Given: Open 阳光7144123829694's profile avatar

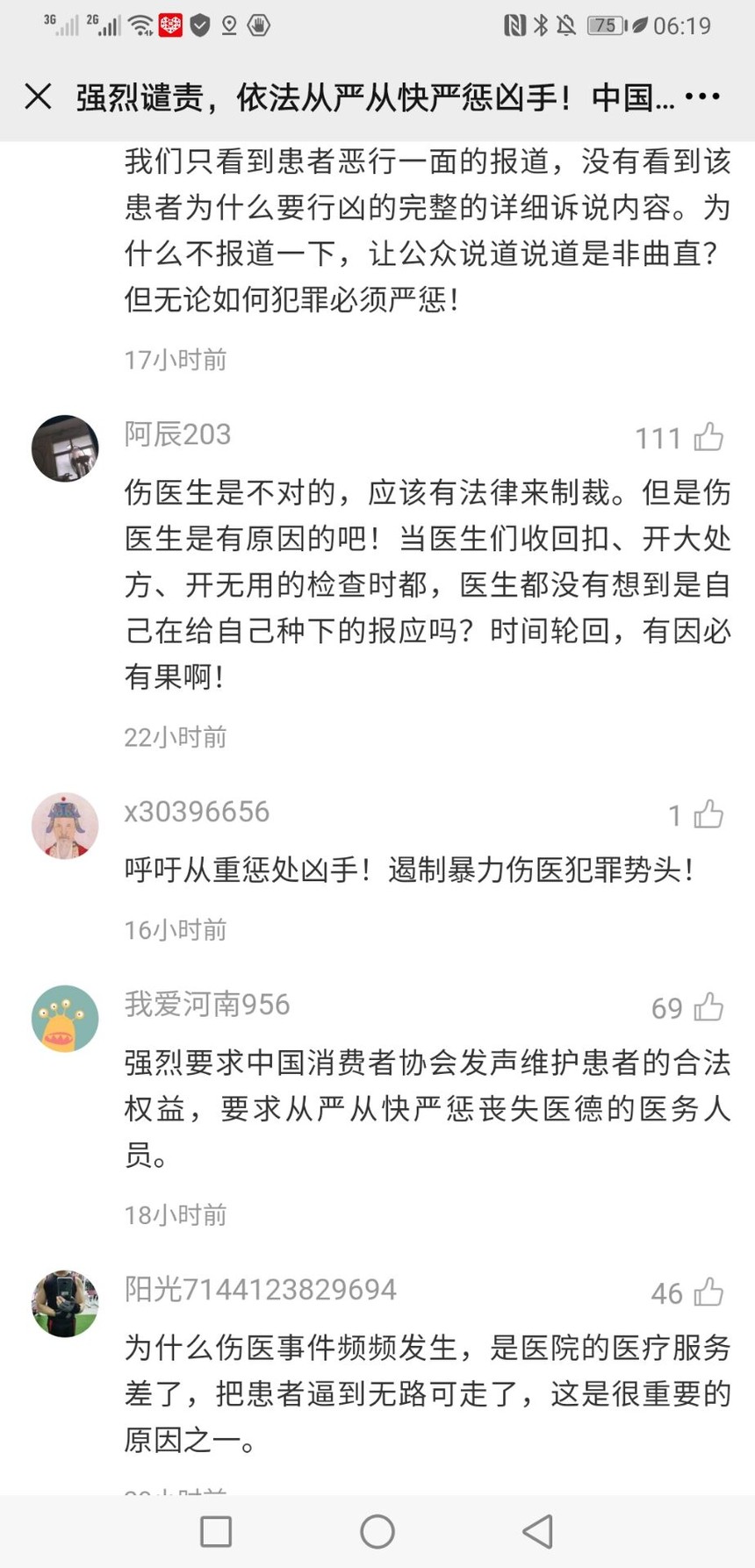Looking at the screenshot, I should pos(65,1303).
